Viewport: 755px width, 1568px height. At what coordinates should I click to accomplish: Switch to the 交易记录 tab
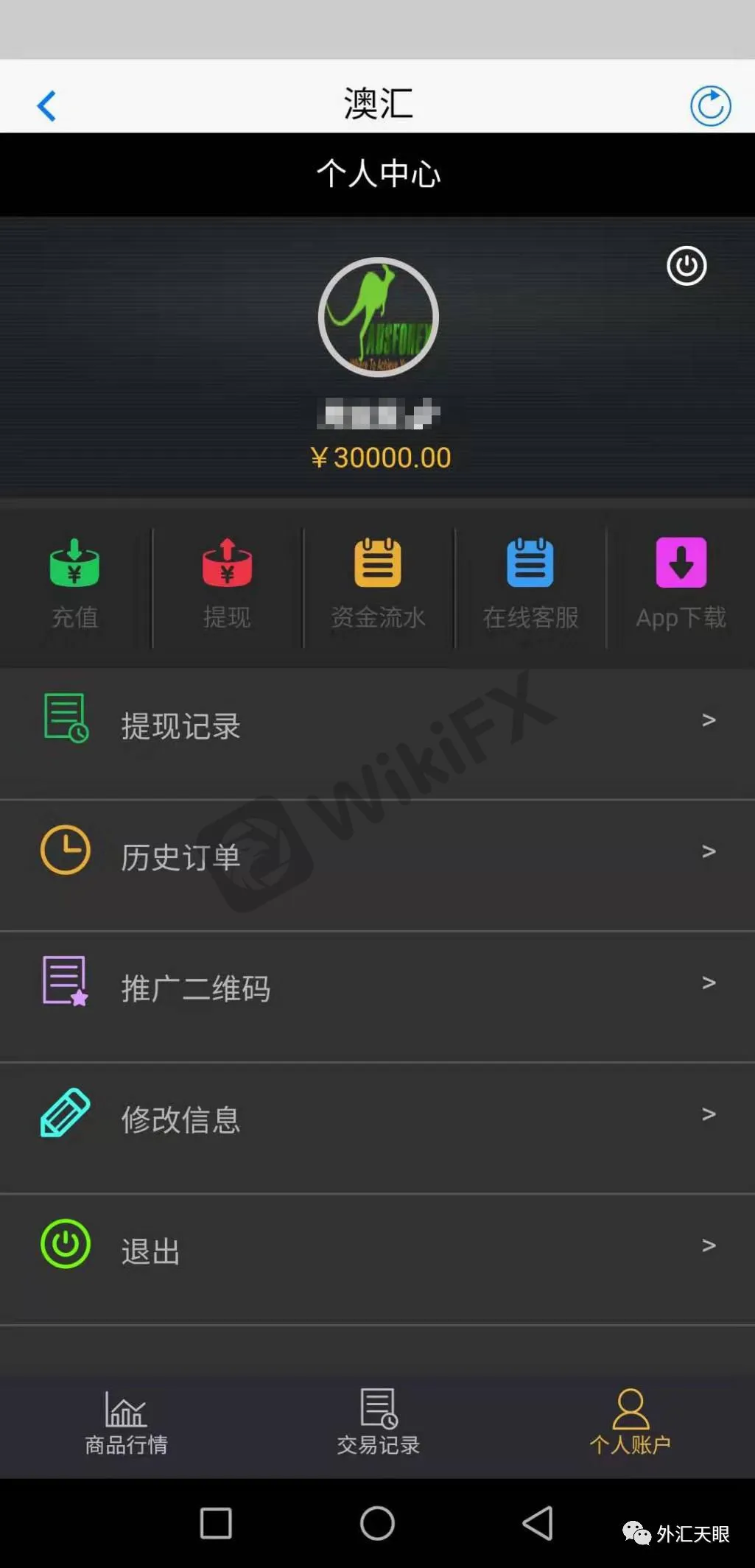[378, 1423]
